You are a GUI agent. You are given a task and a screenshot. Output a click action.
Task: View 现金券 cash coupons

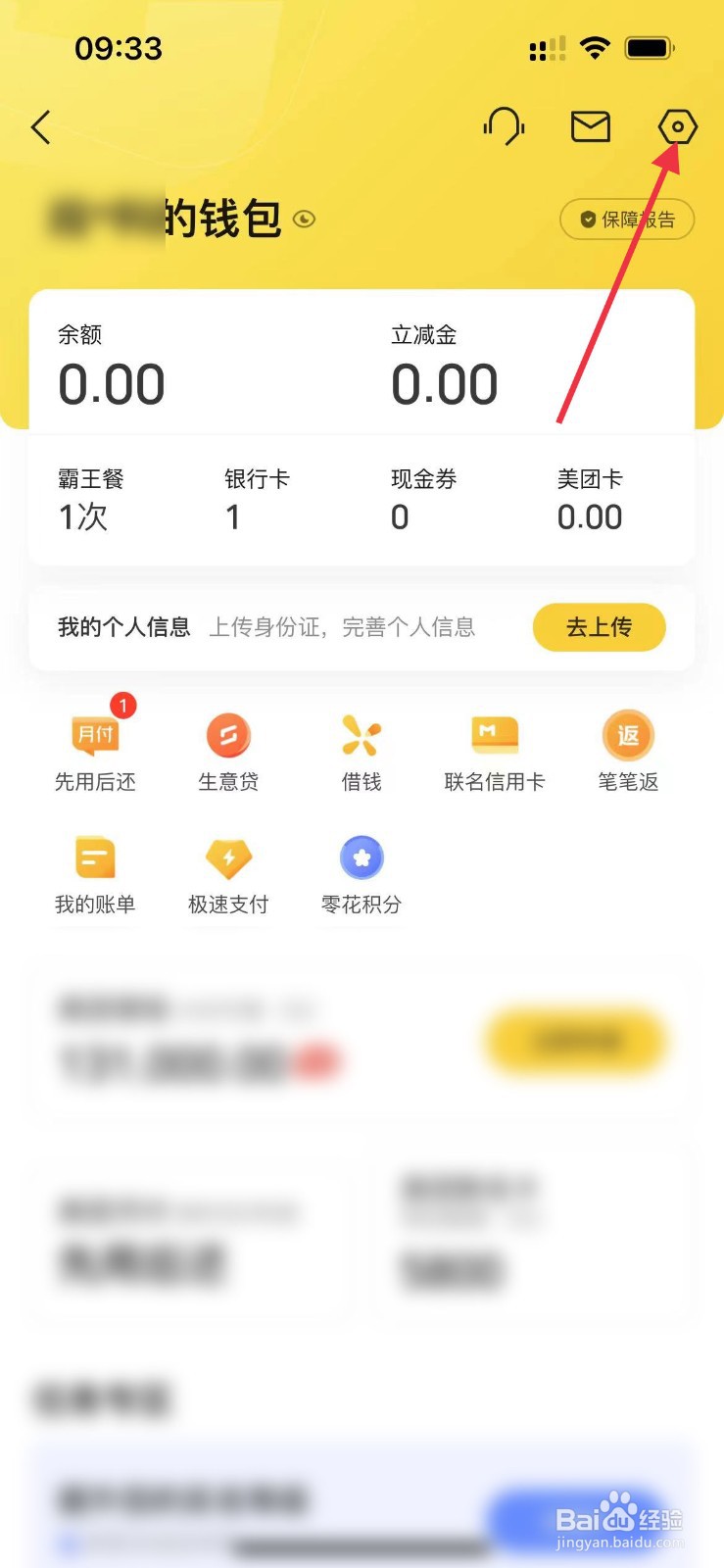tap(423, 498)
